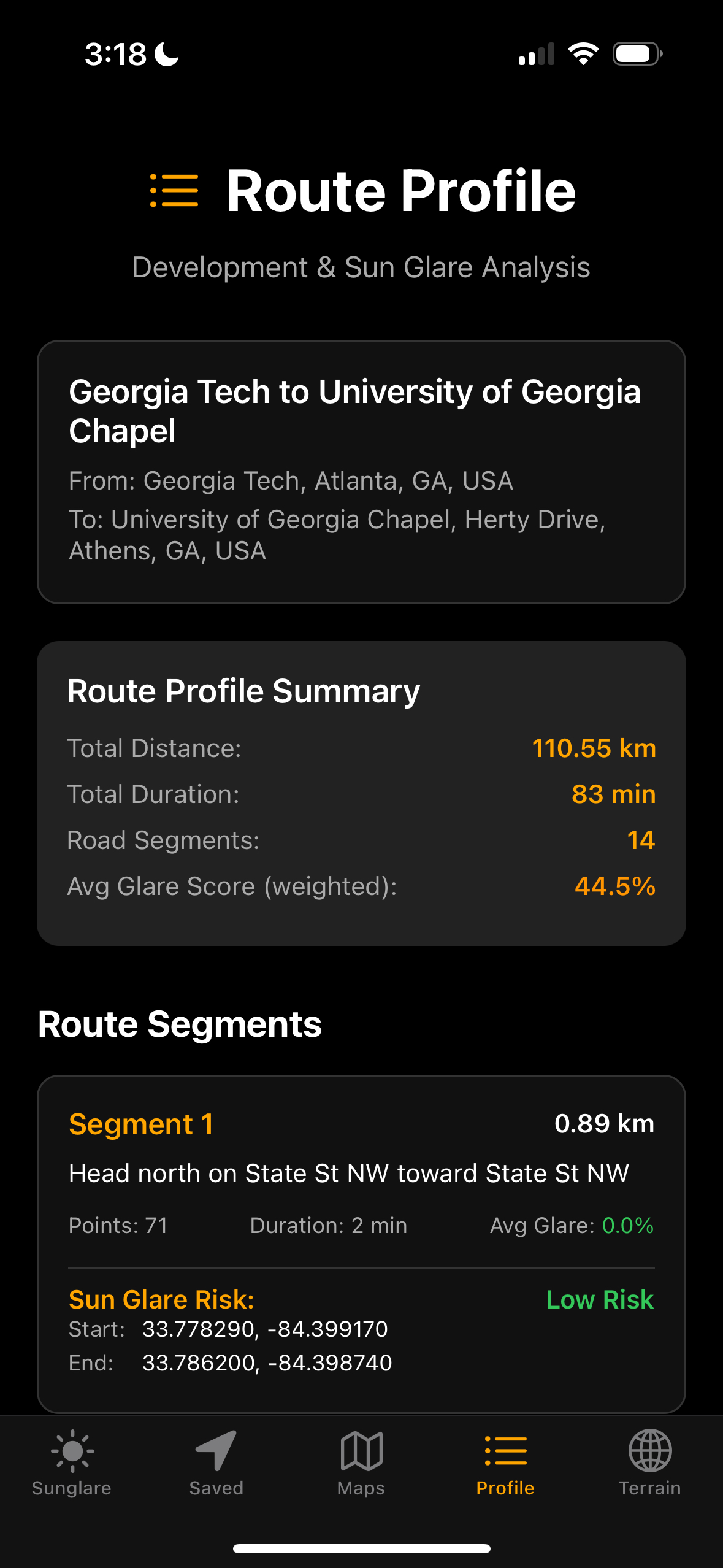The height and width of the screenshot is (1568, 723).
Task: Select the Profile tab
Action: coord(505,1463)
